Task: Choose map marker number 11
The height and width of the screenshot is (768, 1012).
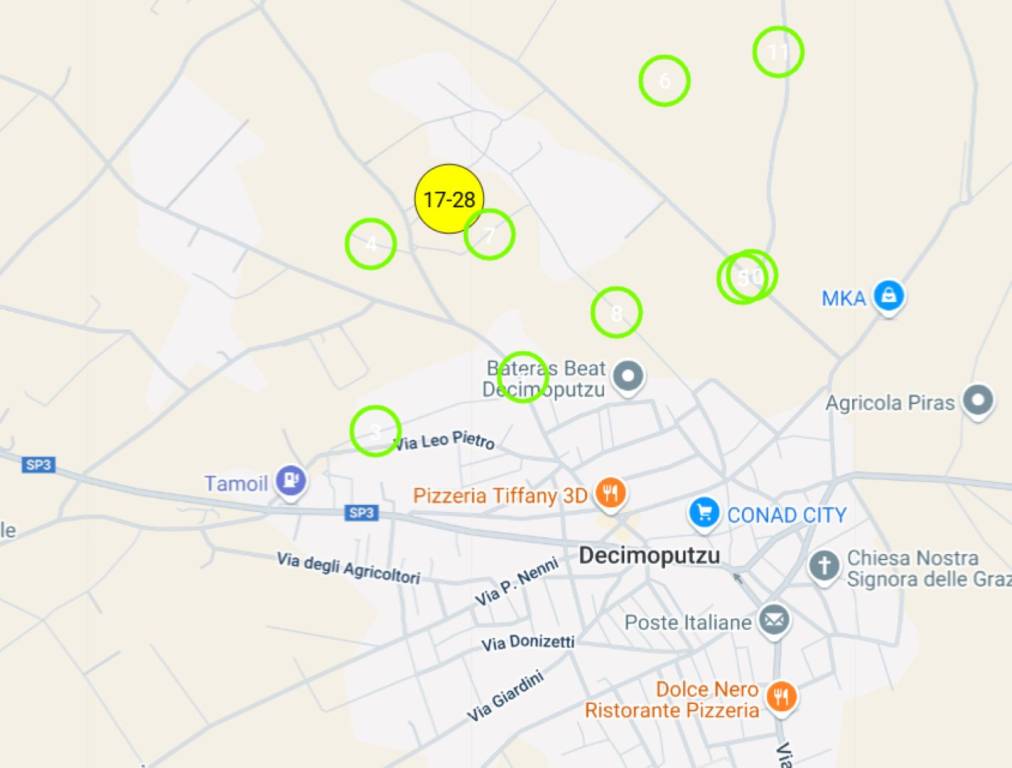Action: point(778,51)
